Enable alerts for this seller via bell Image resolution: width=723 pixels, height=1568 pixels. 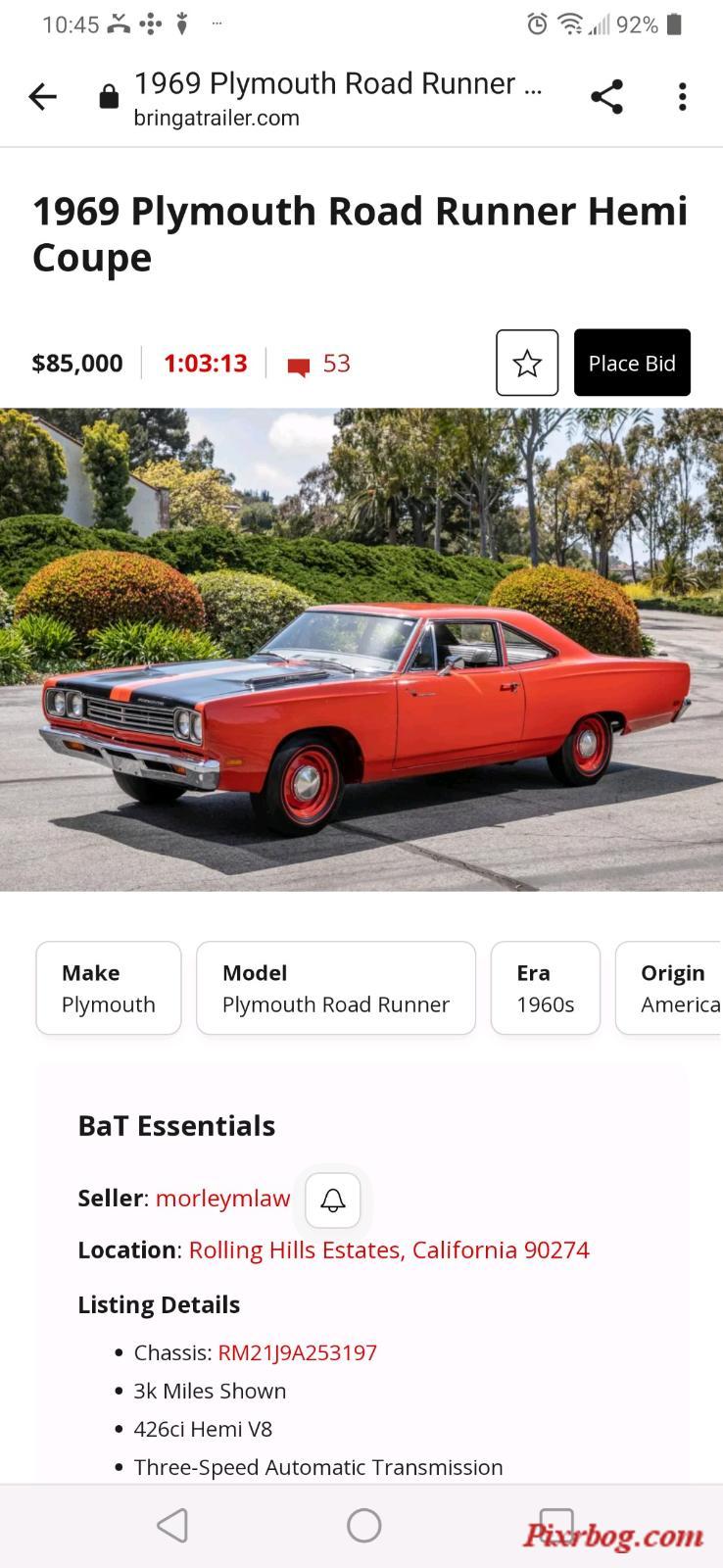[333, 1200]
